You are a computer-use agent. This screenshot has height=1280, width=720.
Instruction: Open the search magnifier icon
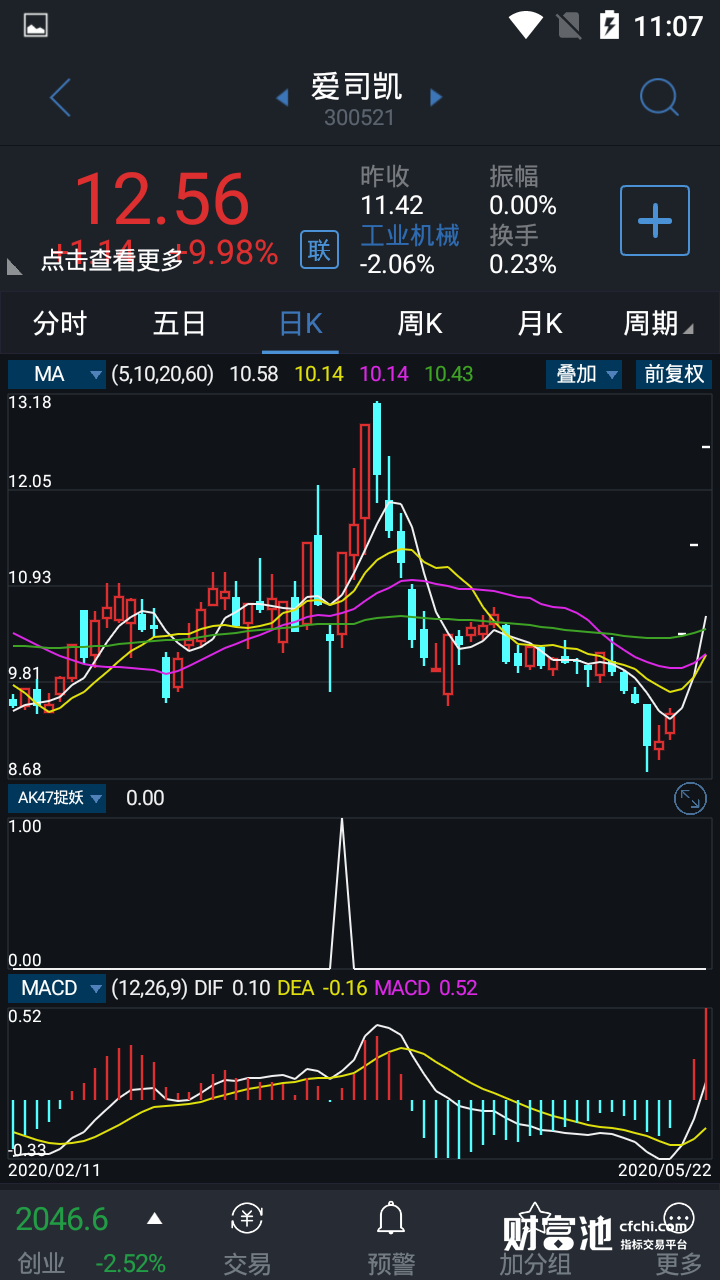point(659,98)
